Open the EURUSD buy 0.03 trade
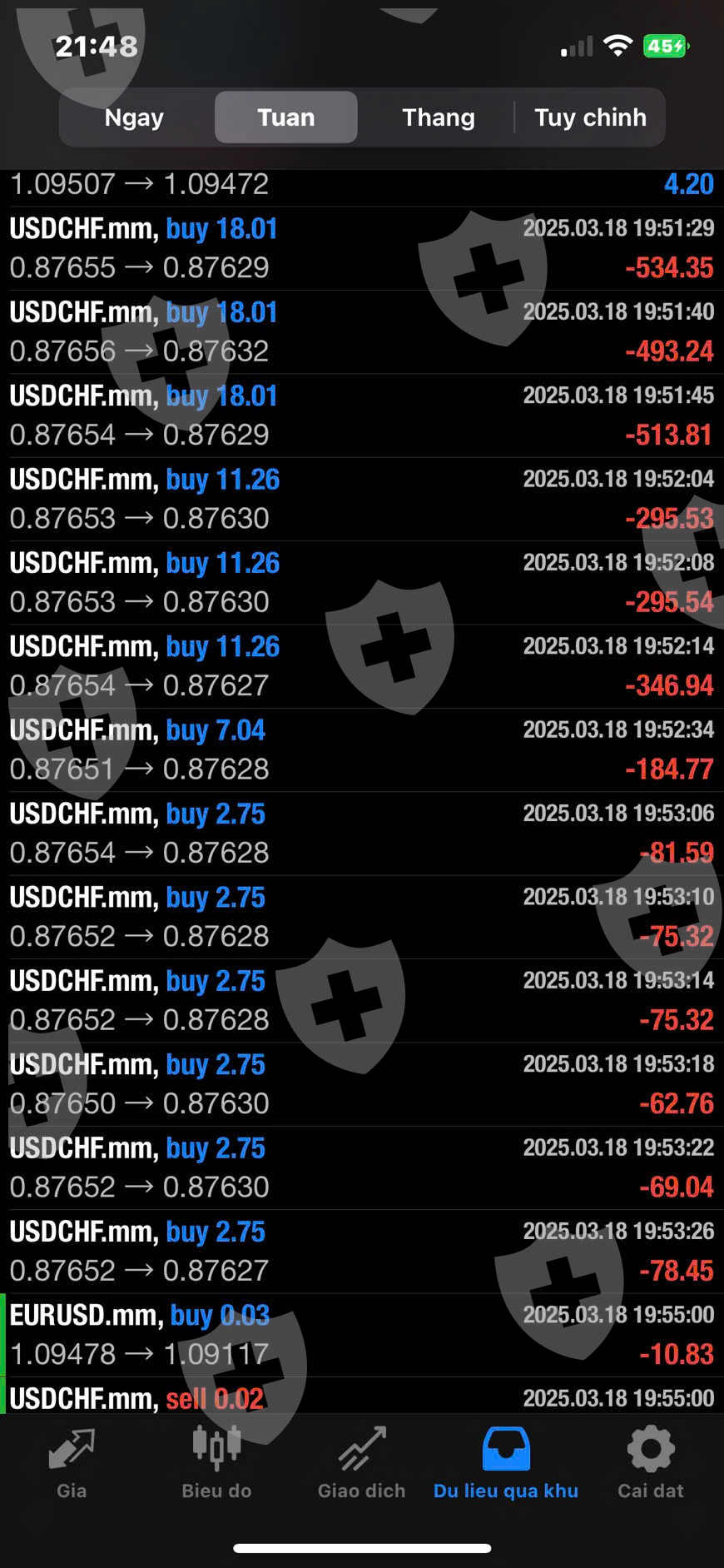 click(362, 1334)
